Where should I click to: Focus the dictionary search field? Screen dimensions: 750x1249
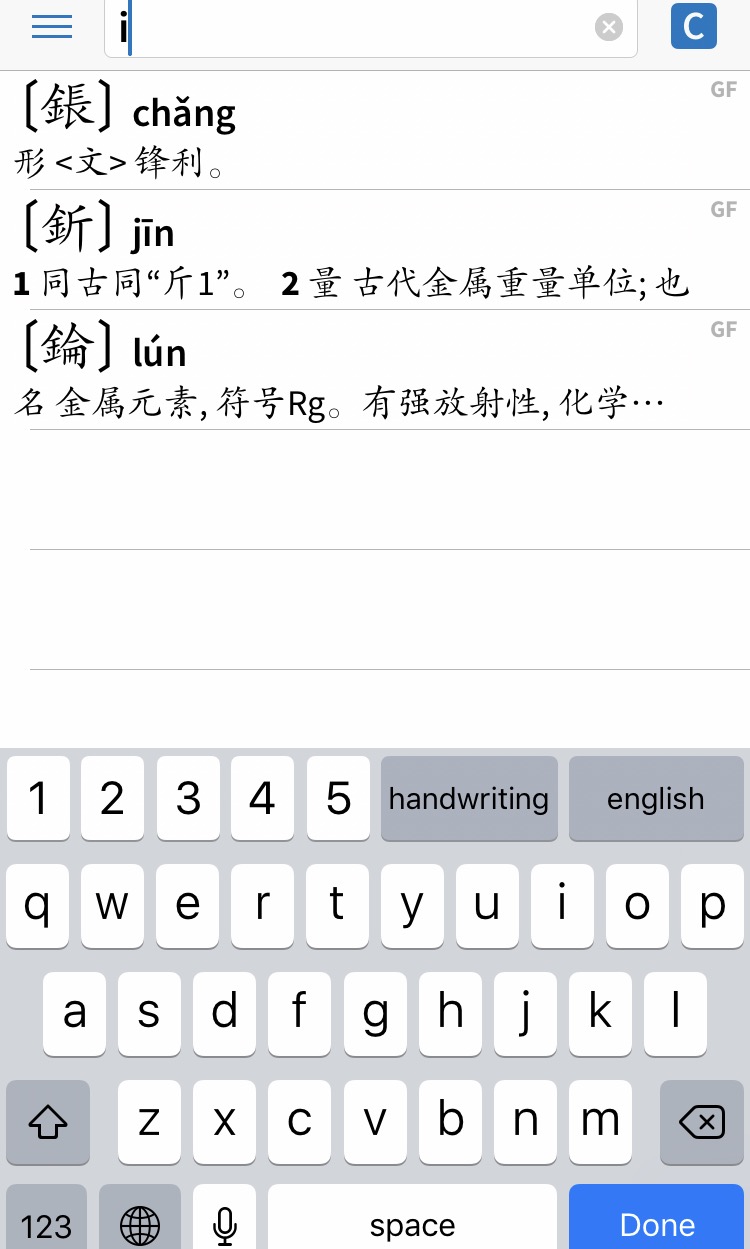[371, 29]
